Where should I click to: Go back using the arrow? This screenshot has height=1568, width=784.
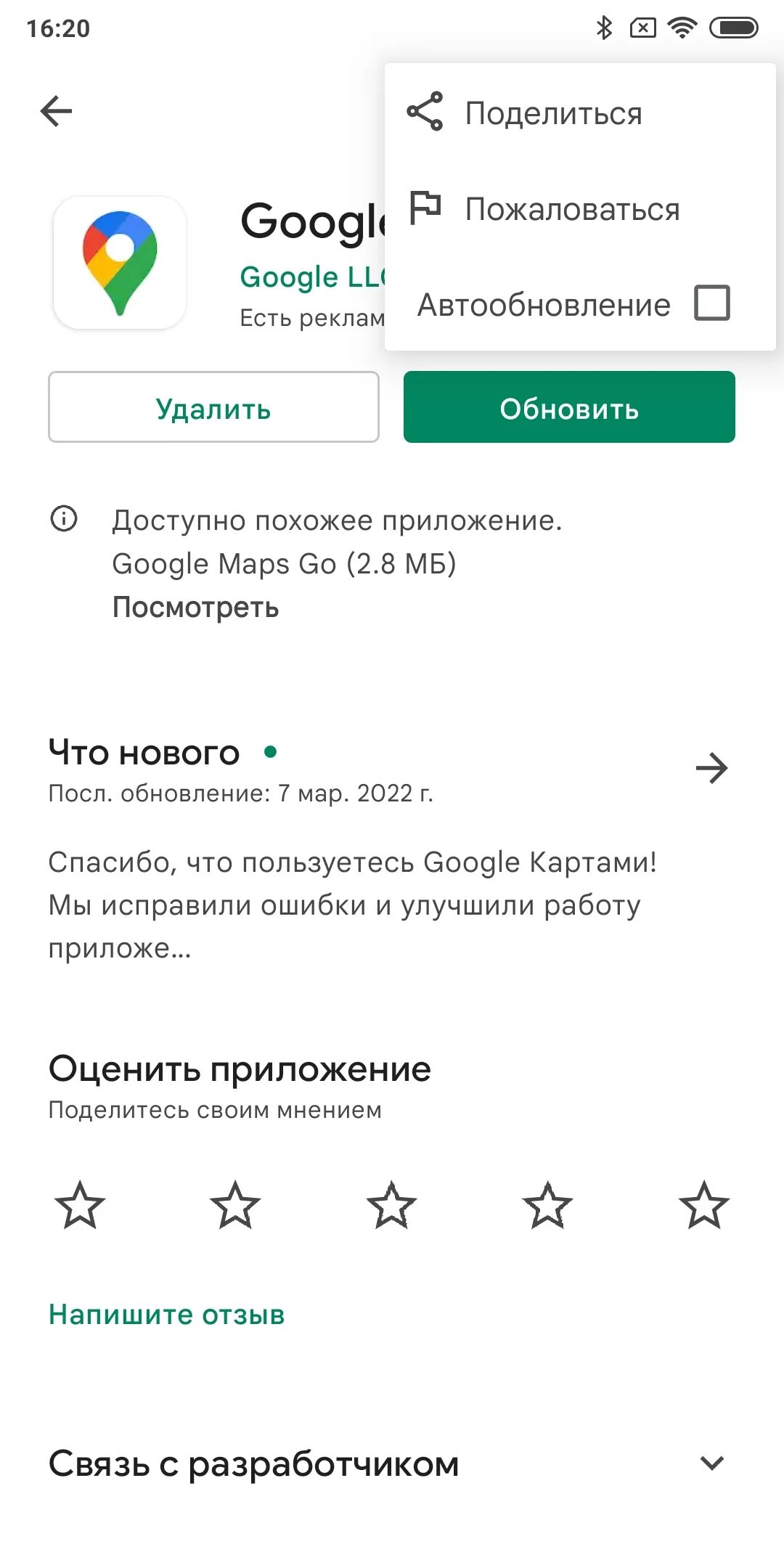(57, 112)
